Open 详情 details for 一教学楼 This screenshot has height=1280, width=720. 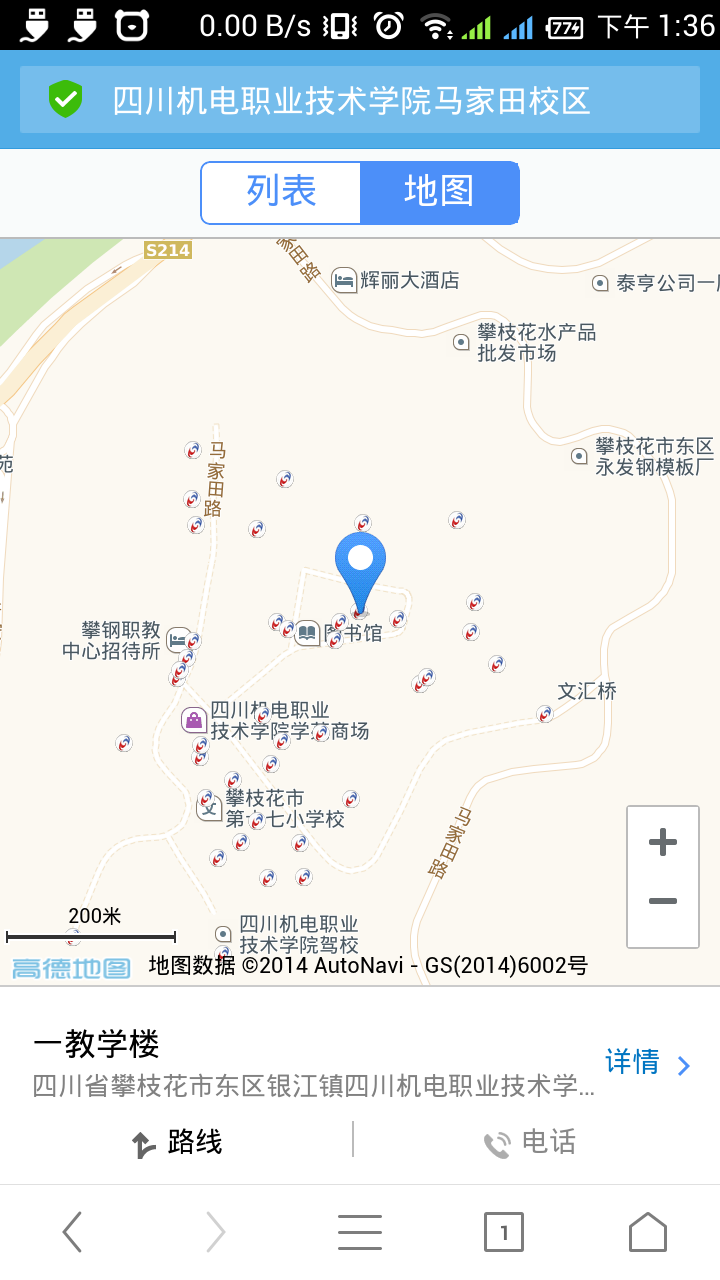click(x=647, y=1063)
